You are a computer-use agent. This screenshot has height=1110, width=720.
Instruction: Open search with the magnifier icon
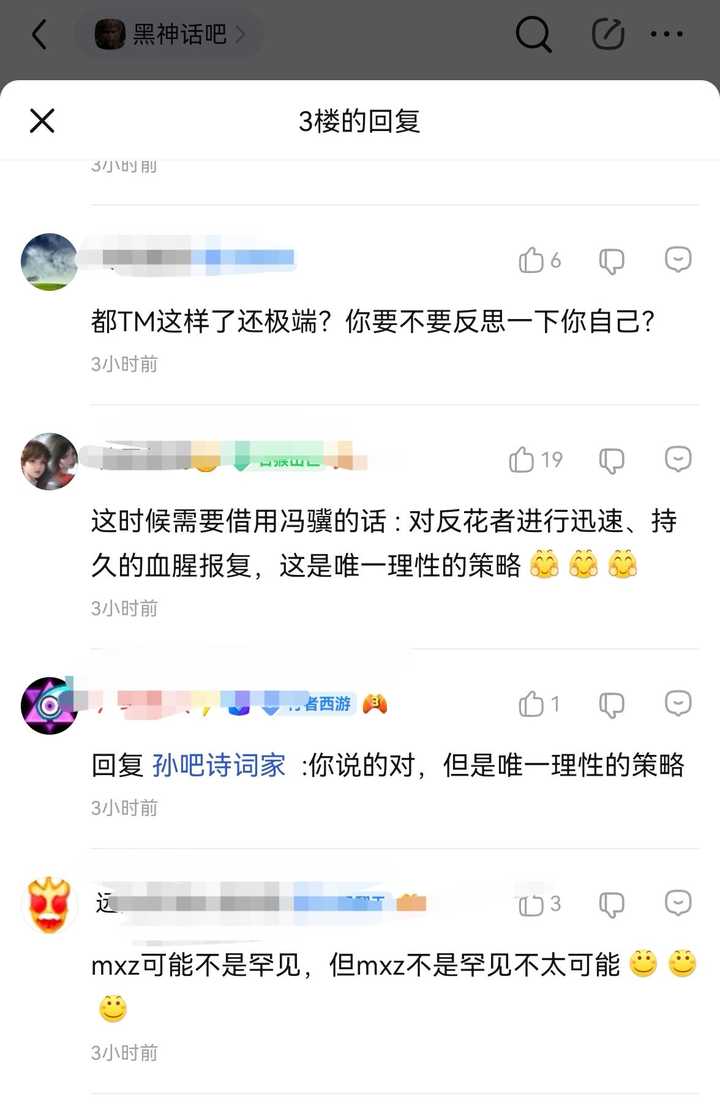coord(533,36)
